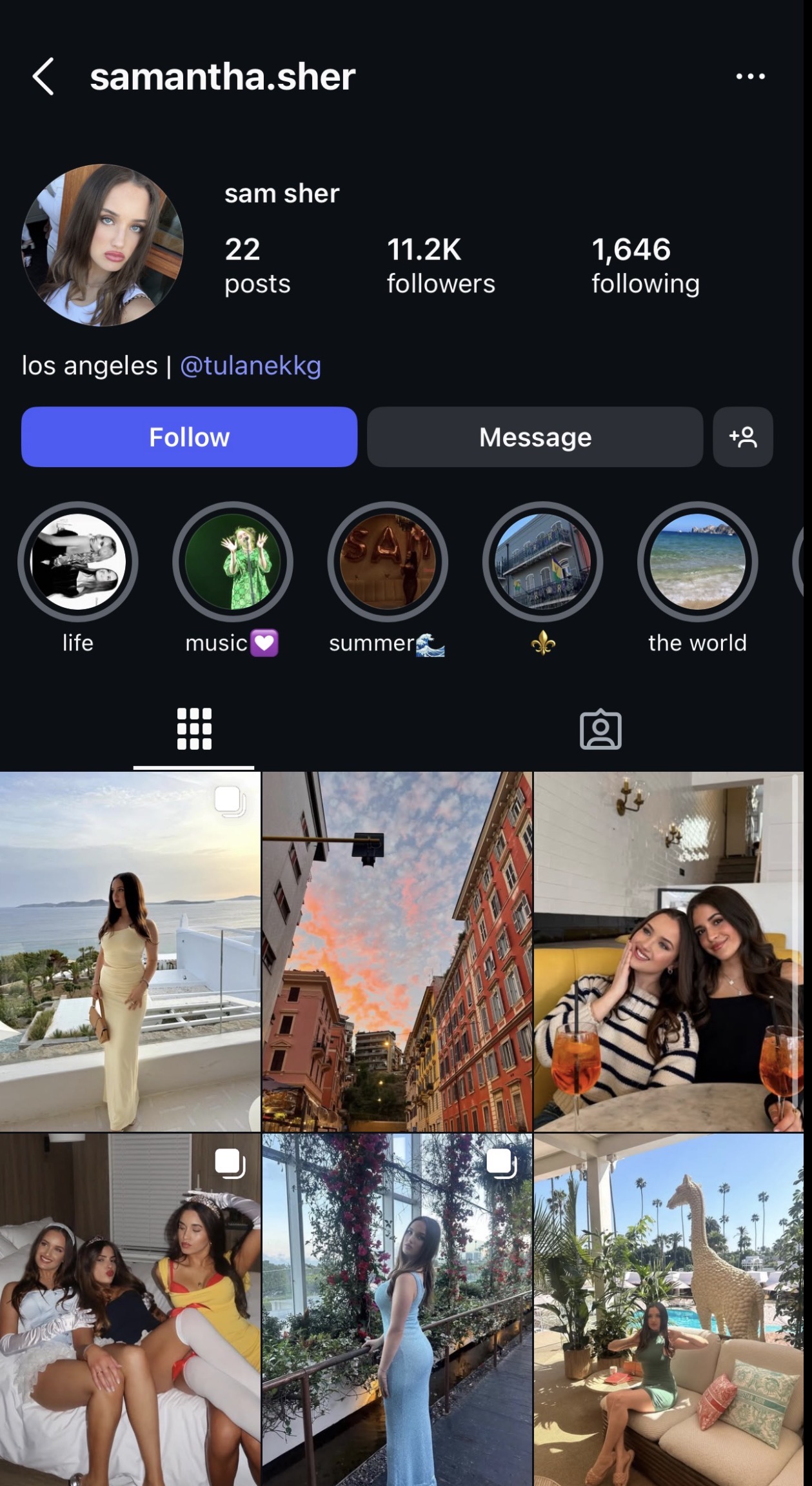The image size is (812, 1486).
Task: Open the yellow dress seaside post
Action: point(130,951)
